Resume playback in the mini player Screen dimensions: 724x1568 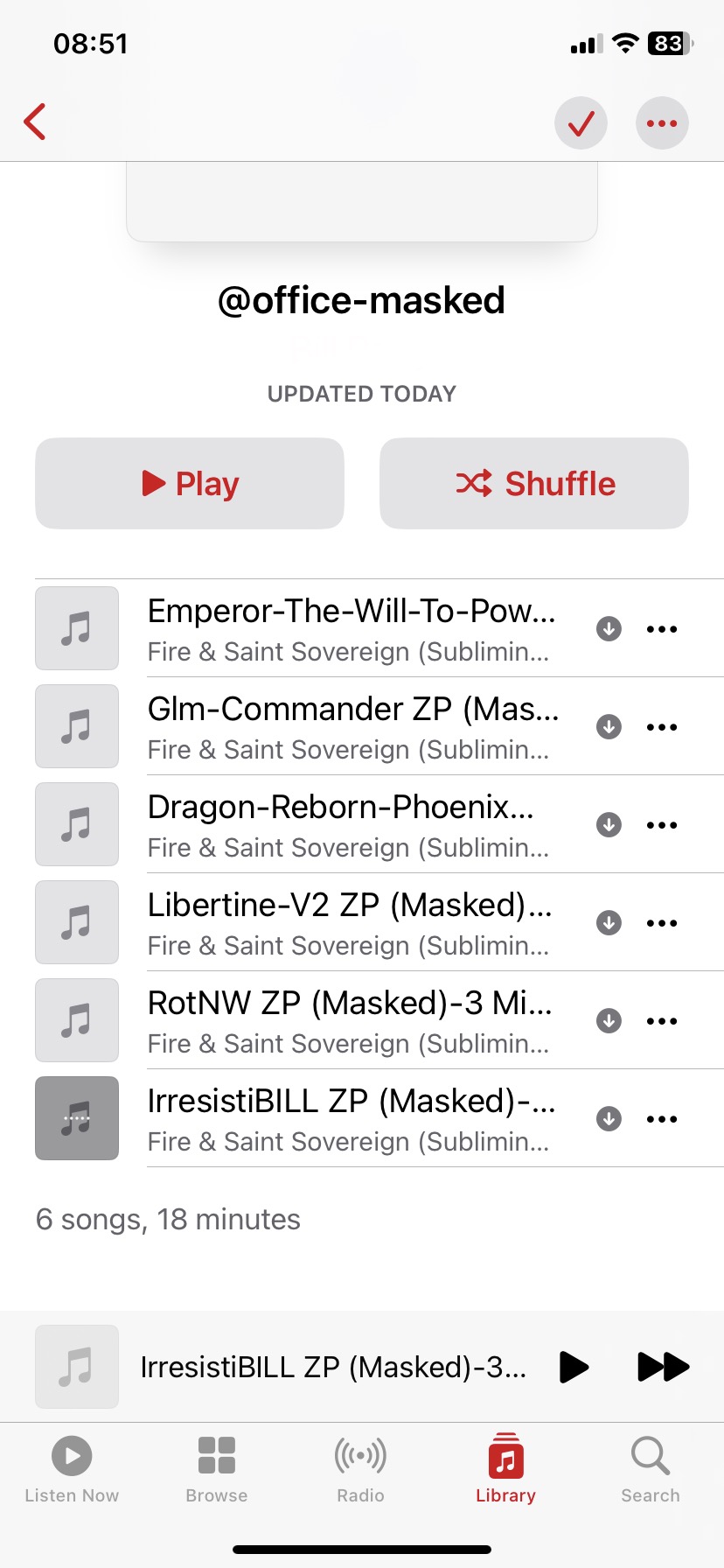[x=574, y=1366]
